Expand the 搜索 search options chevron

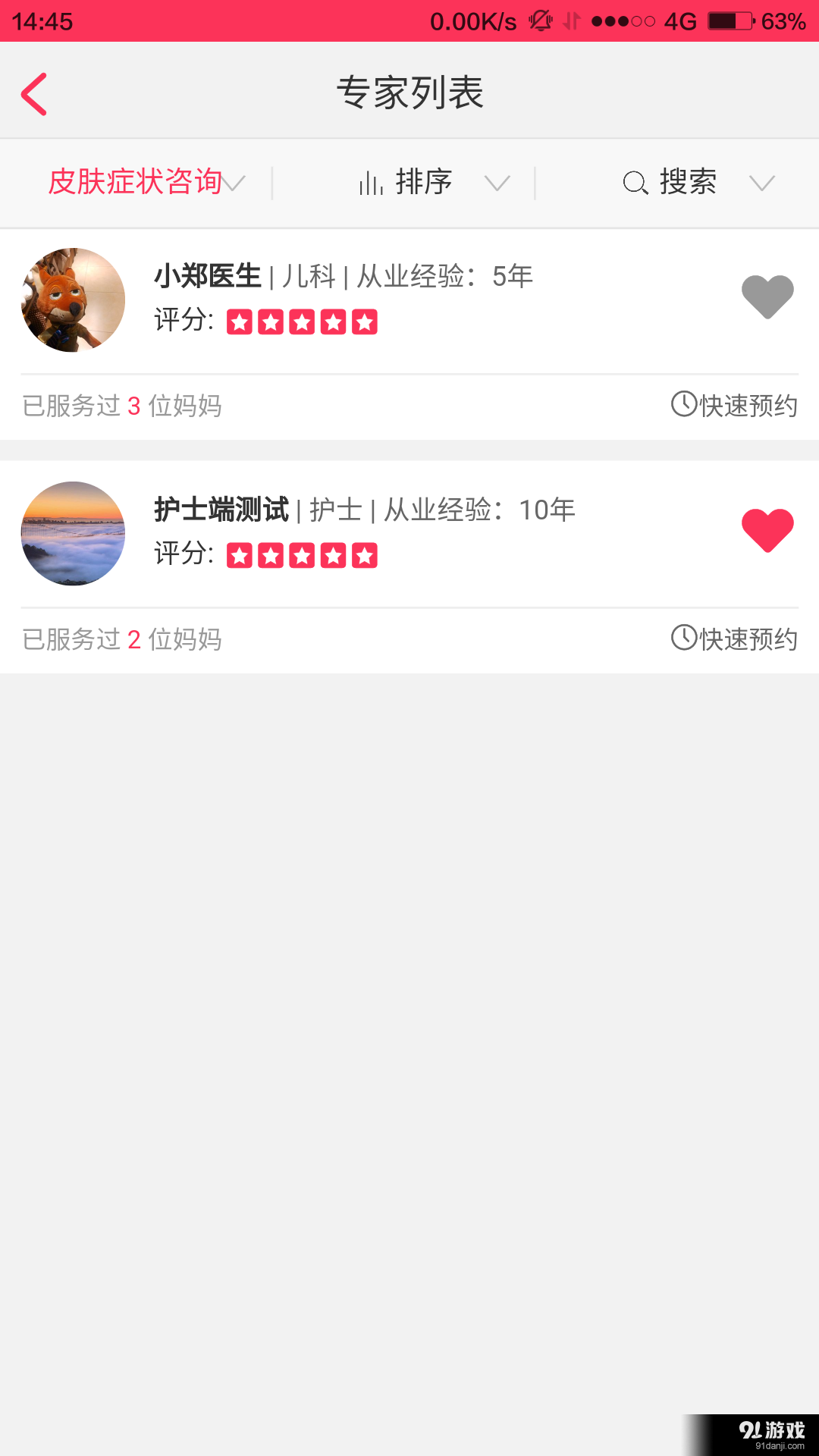(763, 182)
